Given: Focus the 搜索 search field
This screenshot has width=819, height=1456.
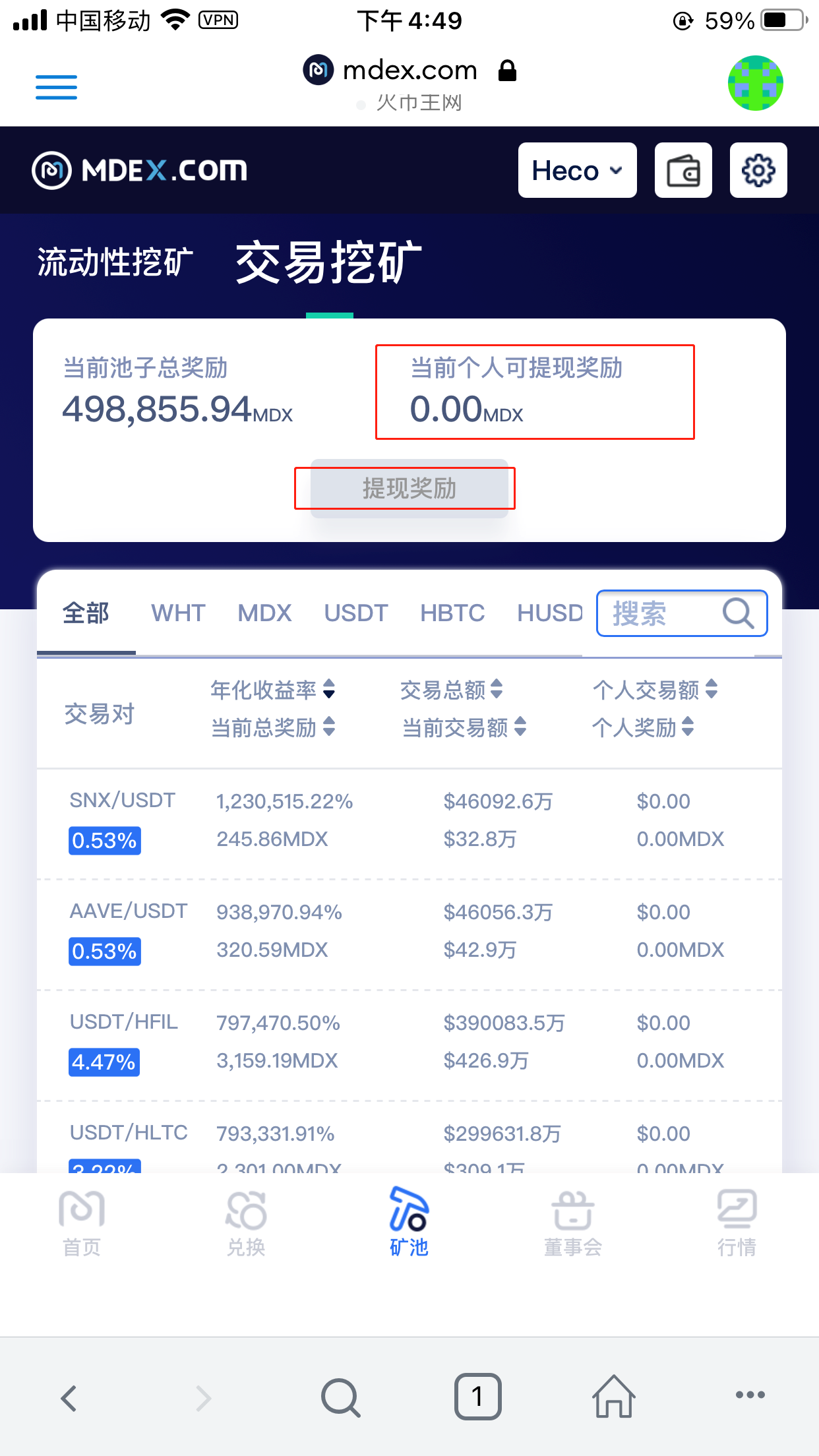Looking at the screenshot, I should pos(663,613).
